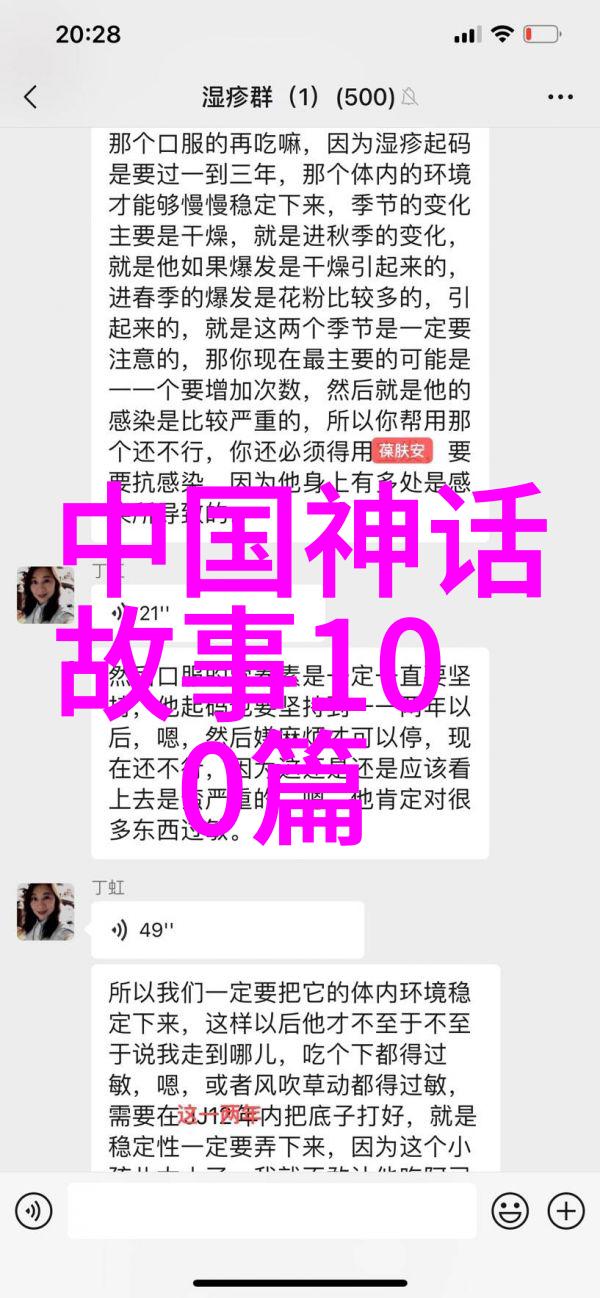The image size is (600, 1298).
Task: Go back from the 湿疹群 chat
Action: [30, 97]
